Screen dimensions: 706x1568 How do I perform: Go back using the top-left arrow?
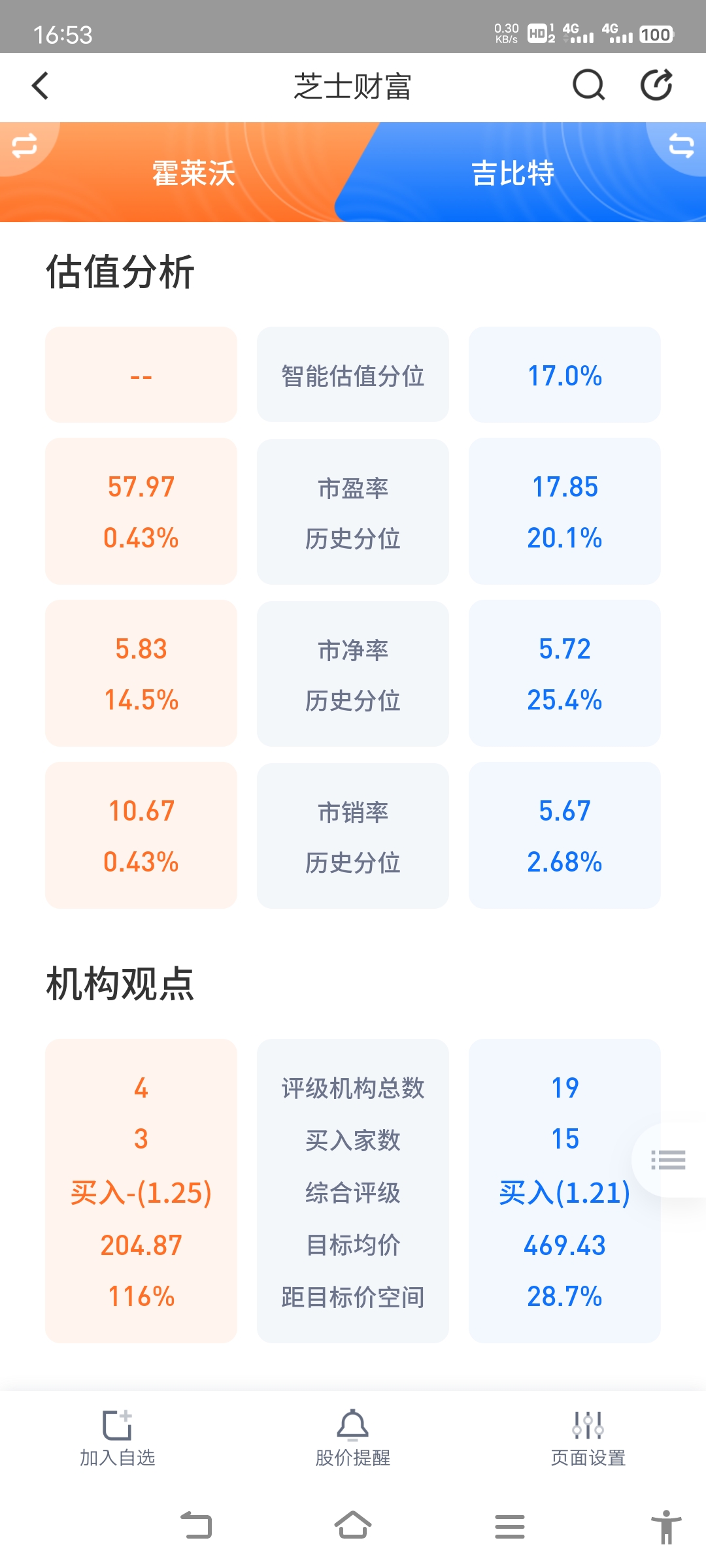(41, 86)
